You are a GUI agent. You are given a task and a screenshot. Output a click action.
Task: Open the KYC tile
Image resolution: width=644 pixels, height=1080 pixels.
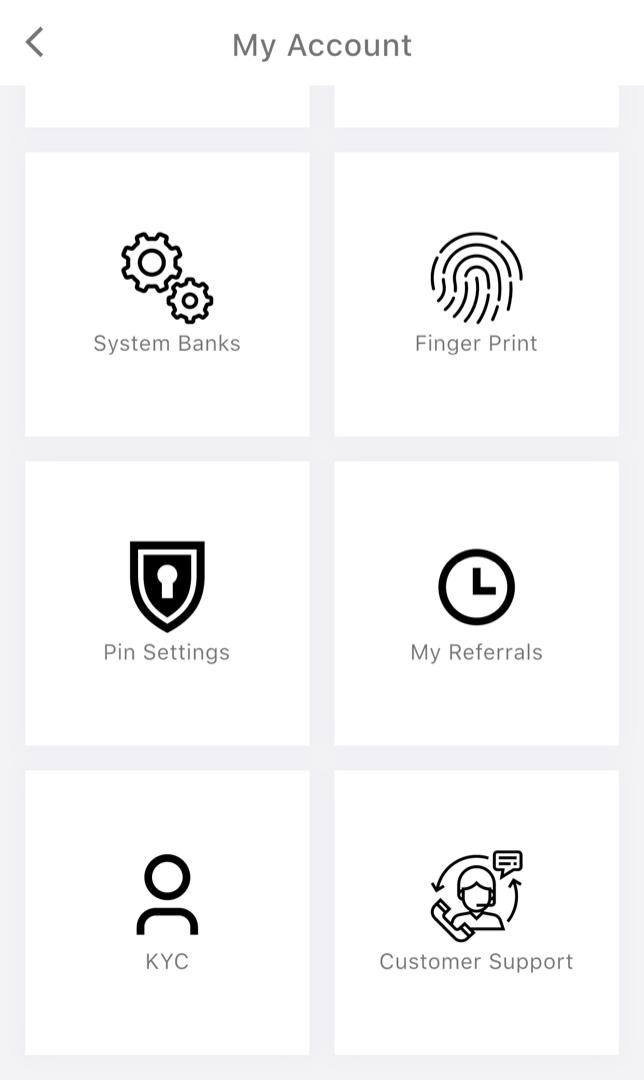click(x=167, y=913)
